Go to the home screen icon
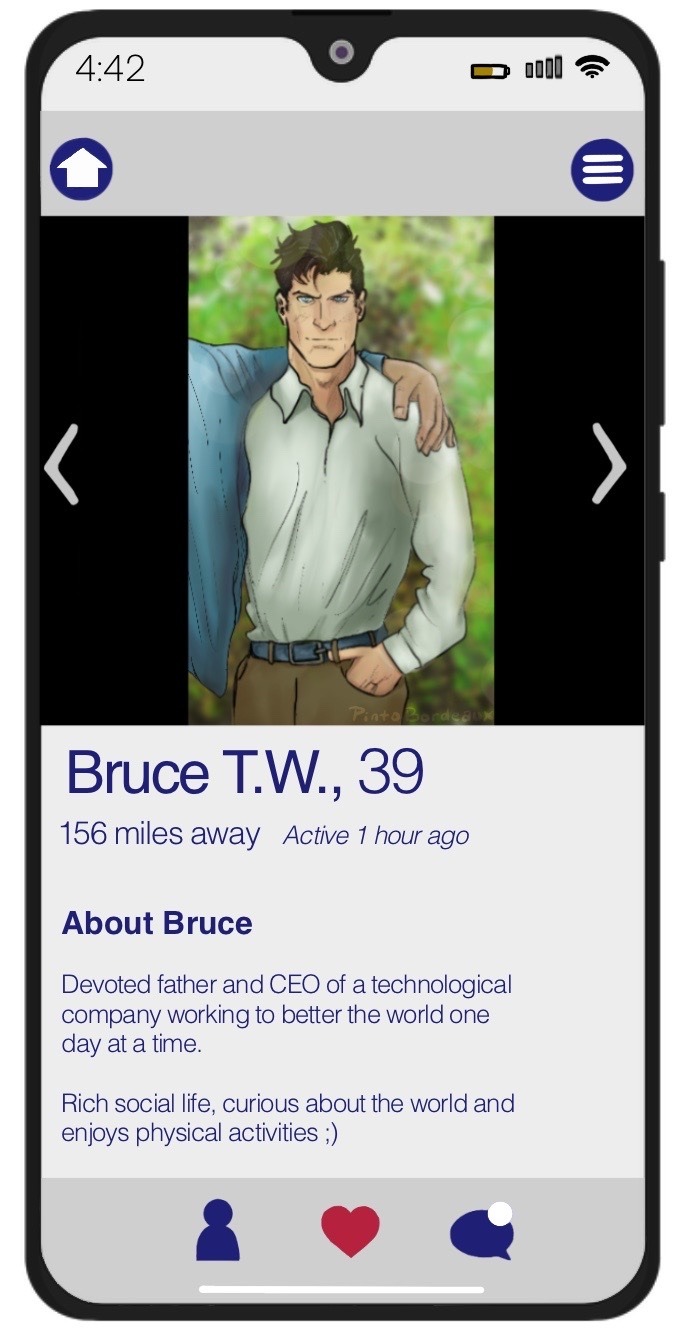 (x=81, y=169)
